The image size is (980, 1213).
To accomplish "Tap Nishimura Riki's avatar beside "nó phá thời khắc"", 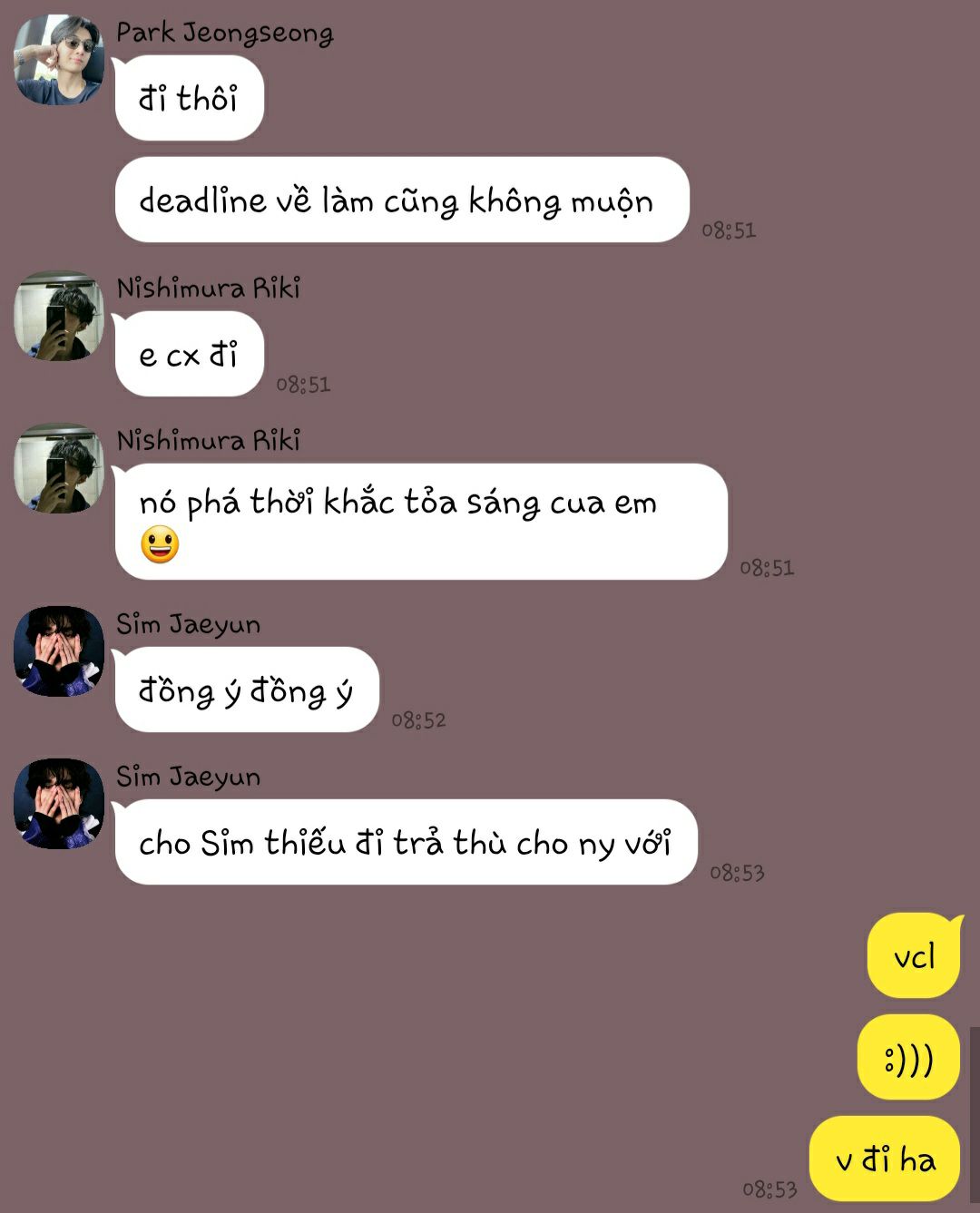I will (59, 468).
